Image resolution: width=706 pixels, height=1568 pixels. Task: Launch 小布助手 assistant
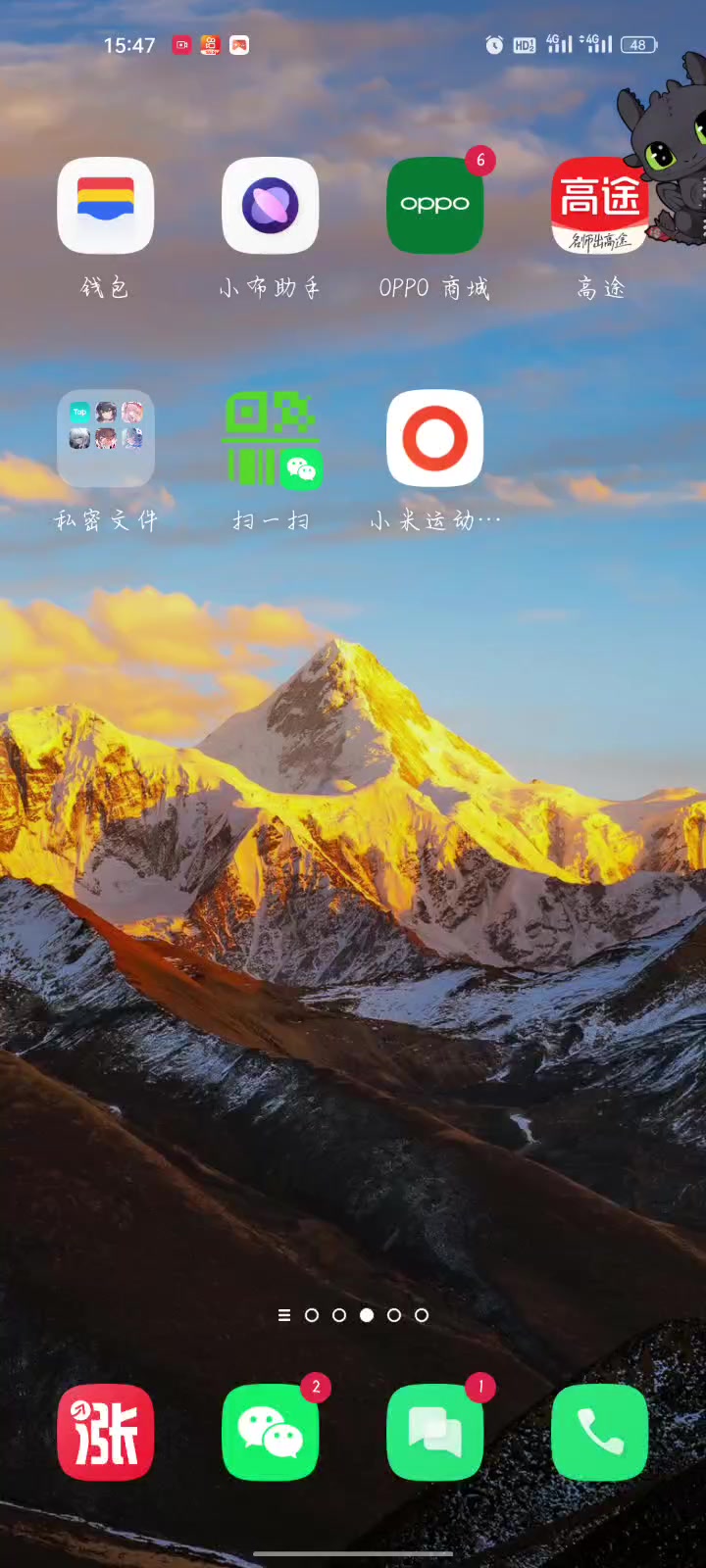[x=271, y=206]
